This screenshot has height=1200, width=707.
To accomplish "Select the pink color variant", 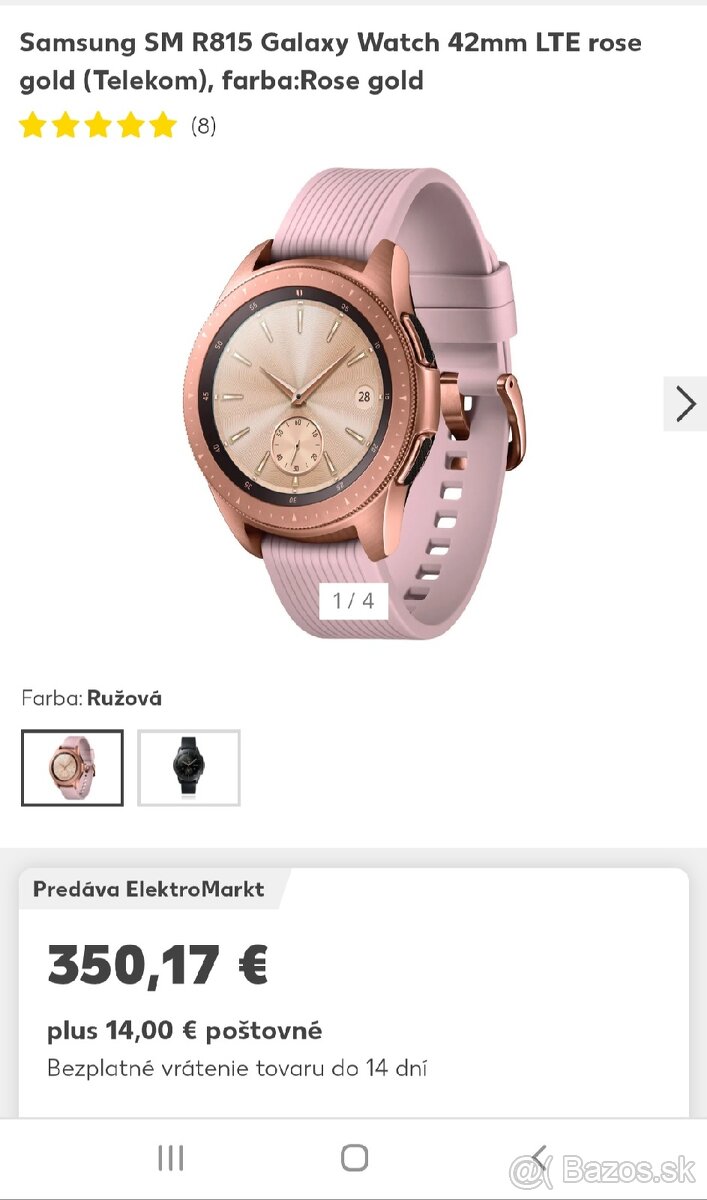I will tap(72, 767).
